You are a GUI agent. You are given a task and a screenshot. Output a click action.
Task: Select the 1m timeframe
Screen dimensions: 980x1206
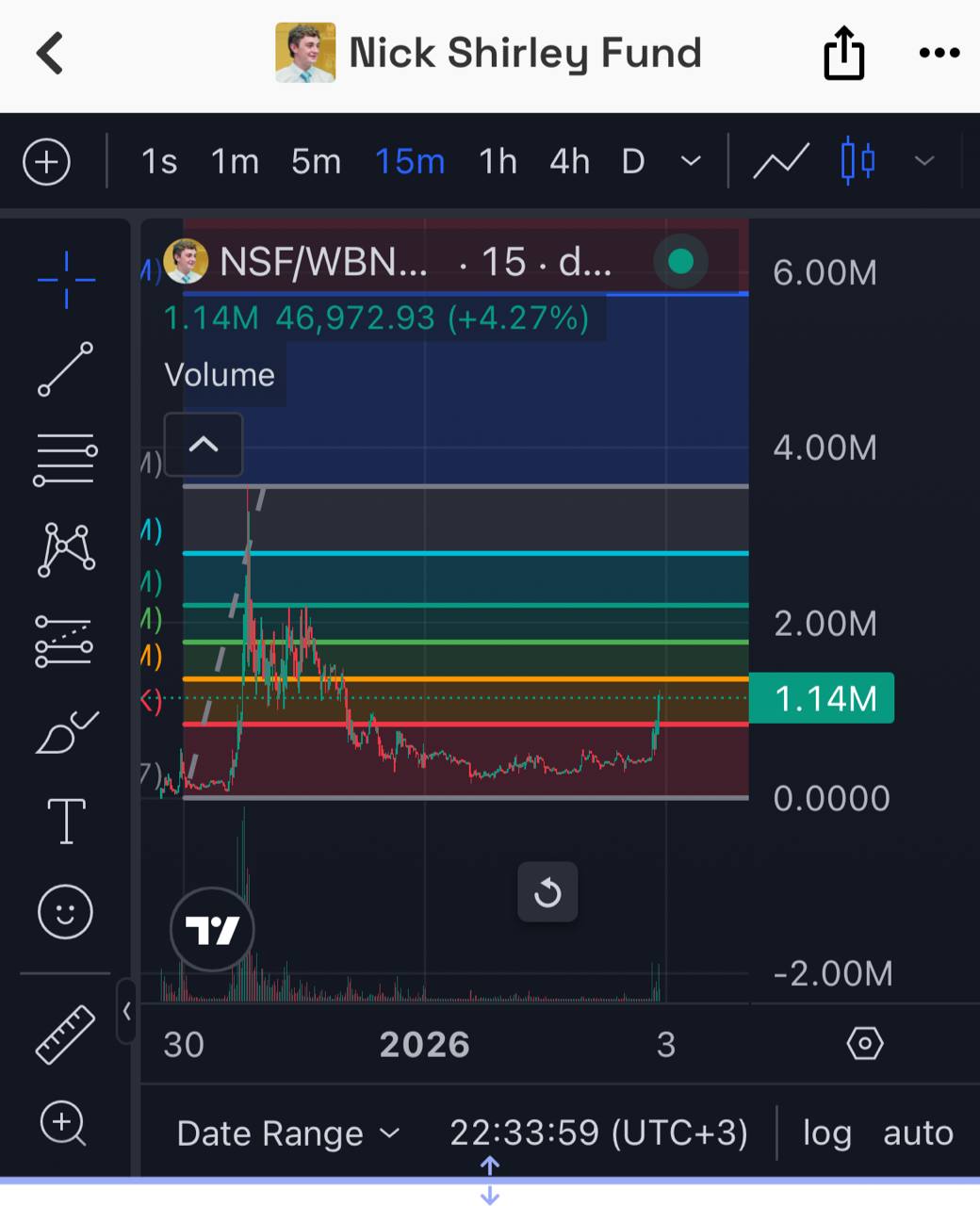[235, 162]
